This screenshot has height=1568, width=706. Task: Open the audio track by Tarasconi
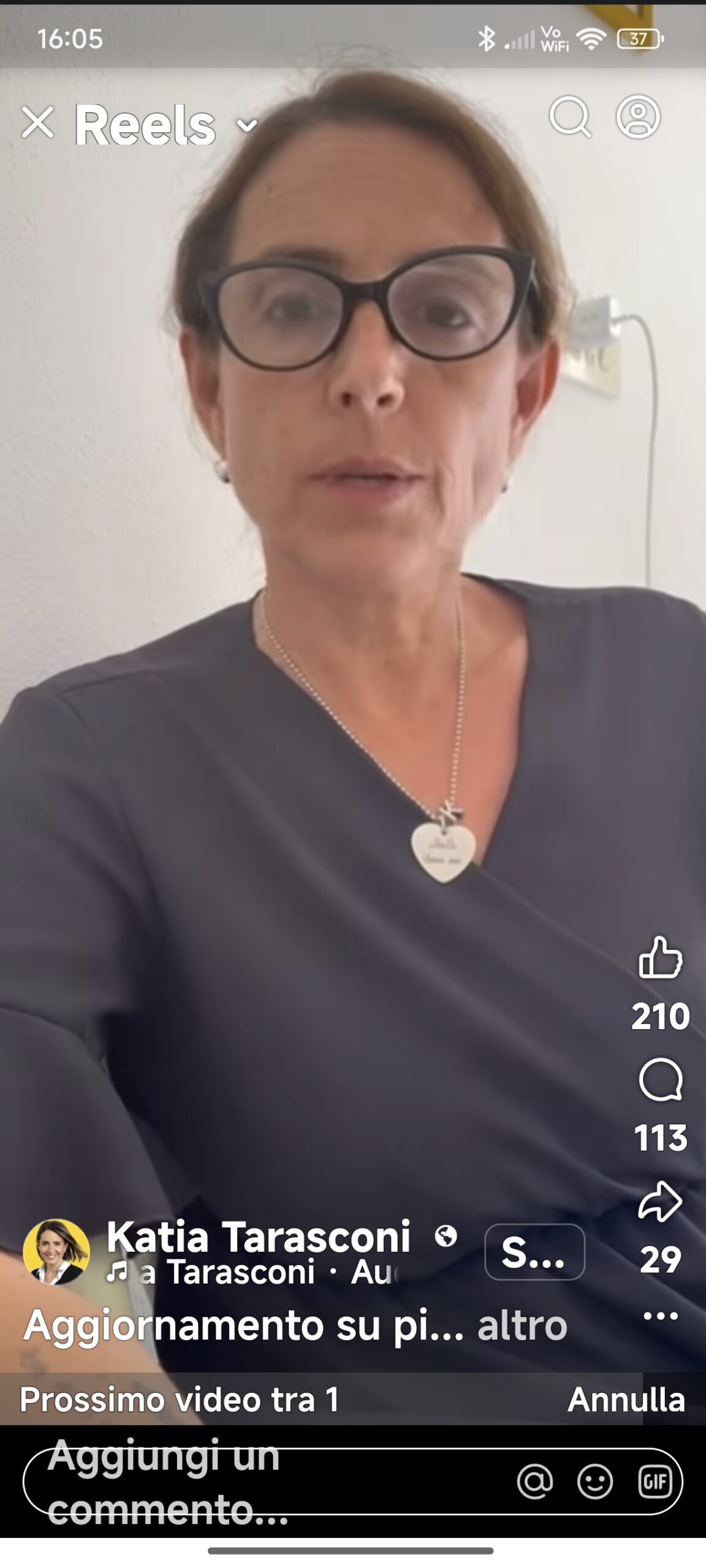pos(251,1272)
